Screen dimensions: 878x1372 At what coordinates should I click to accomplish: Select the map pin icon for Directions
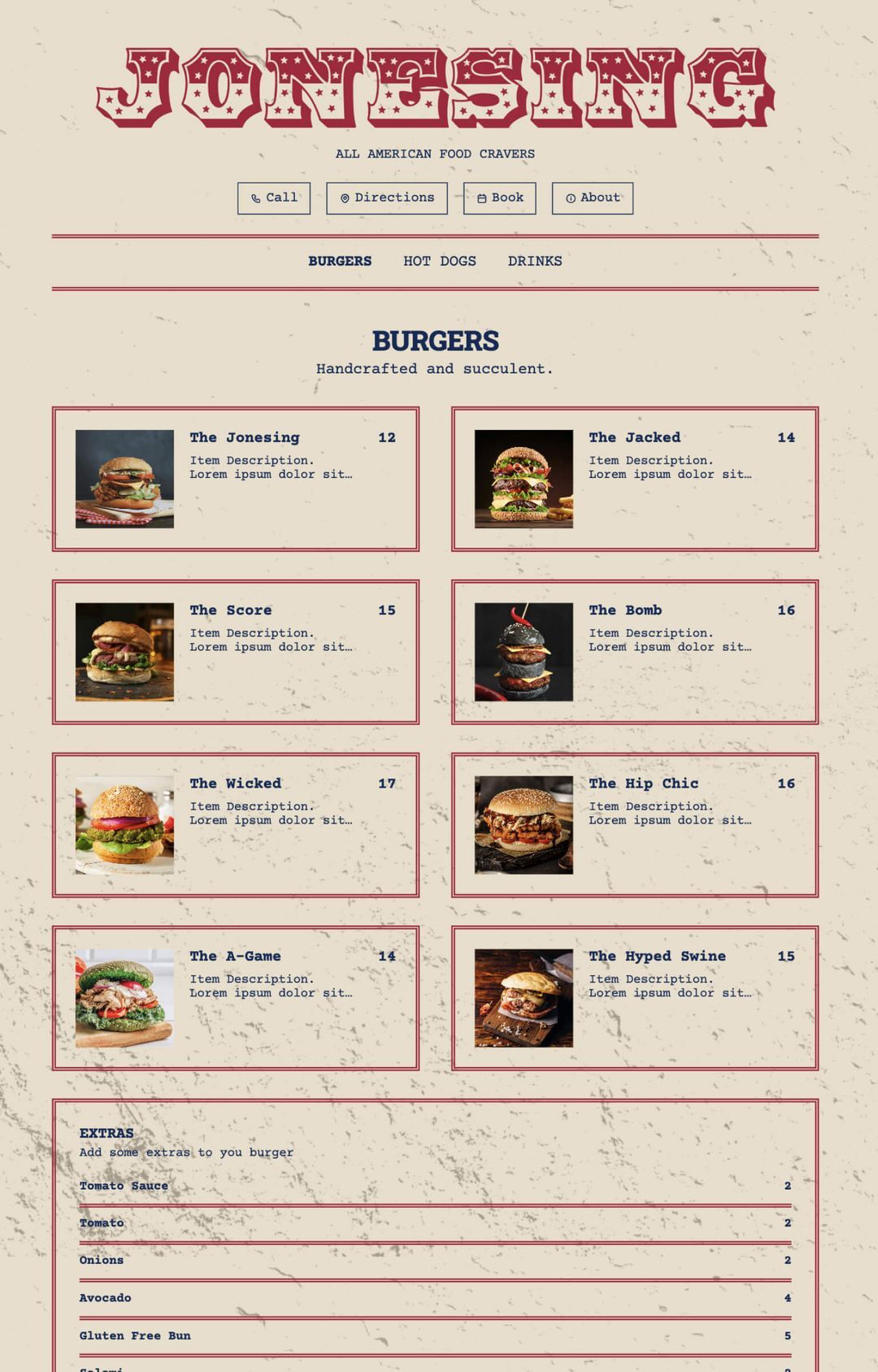click(344, 198)
